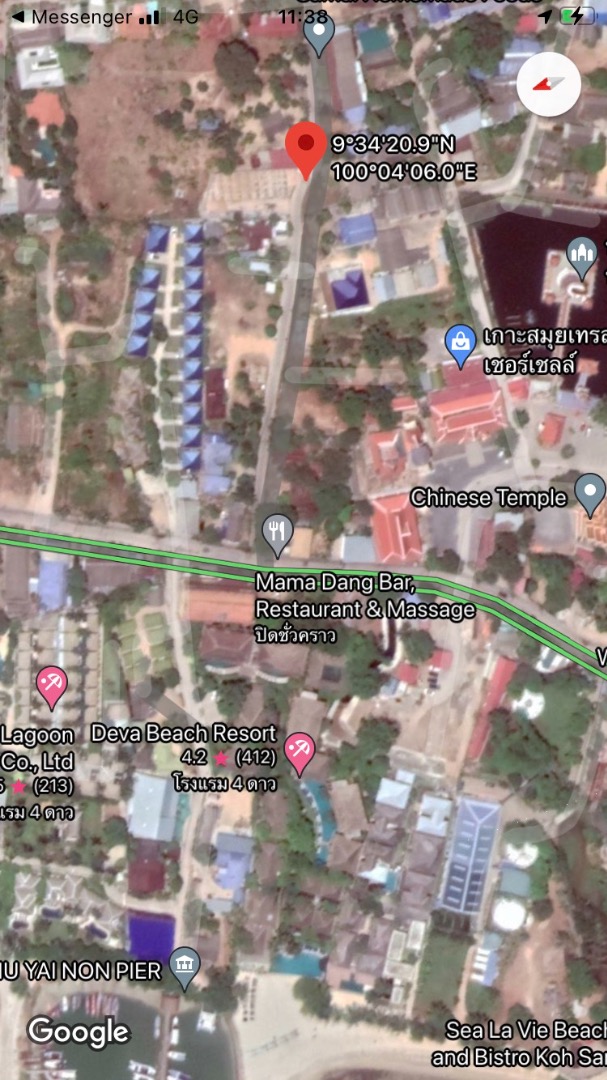The height and width of the screenshot is (1080, 607).
Task: Tap the compass to reset map orientation
Action: [x=549, y=84]
